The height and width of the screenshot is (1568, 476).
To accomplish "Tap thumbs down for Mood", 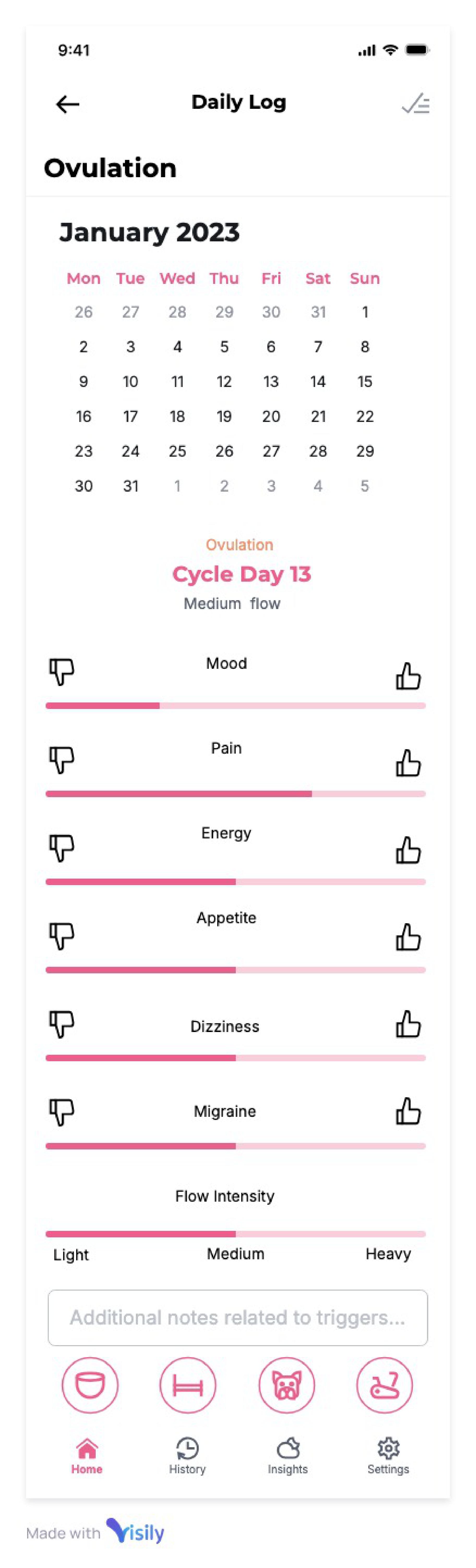I will click(62, 672).
